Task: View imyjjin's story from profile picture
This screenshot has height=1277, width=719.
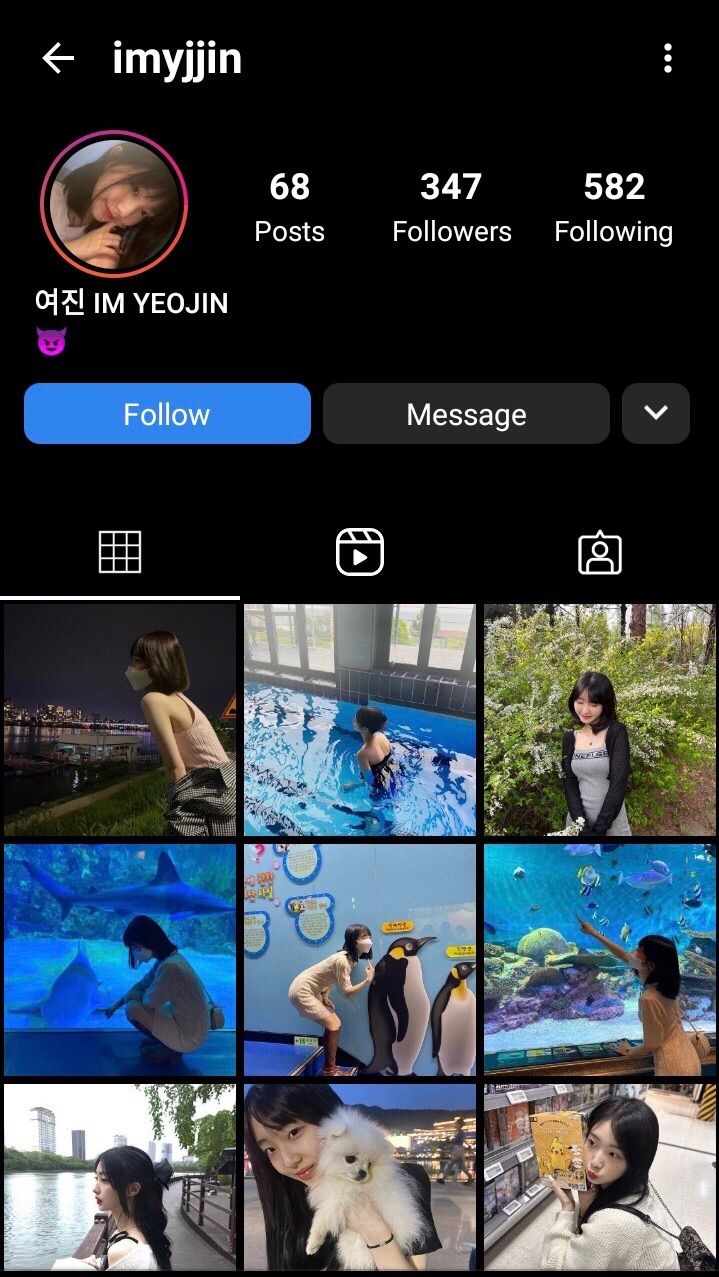Action: (114, 203)
